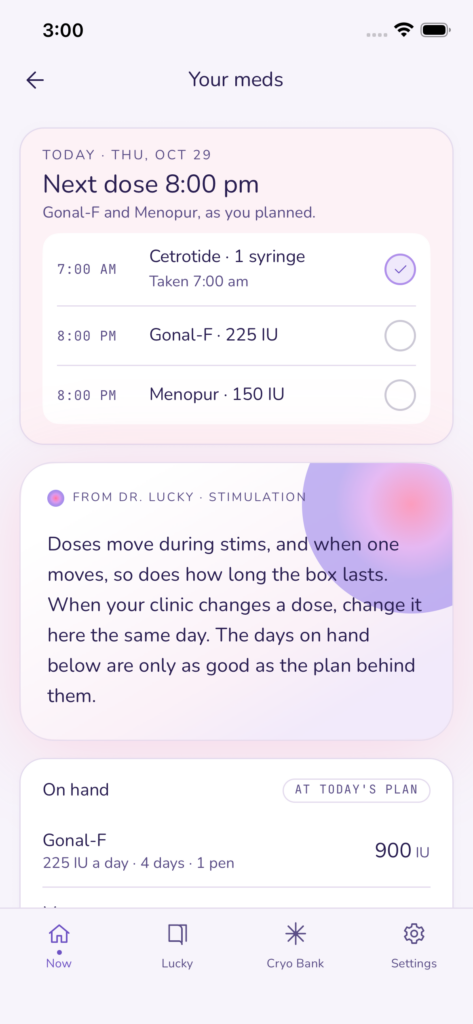
Task: Mark the Menopur 150 IU dose taken
Action: (x=400, y=395)
